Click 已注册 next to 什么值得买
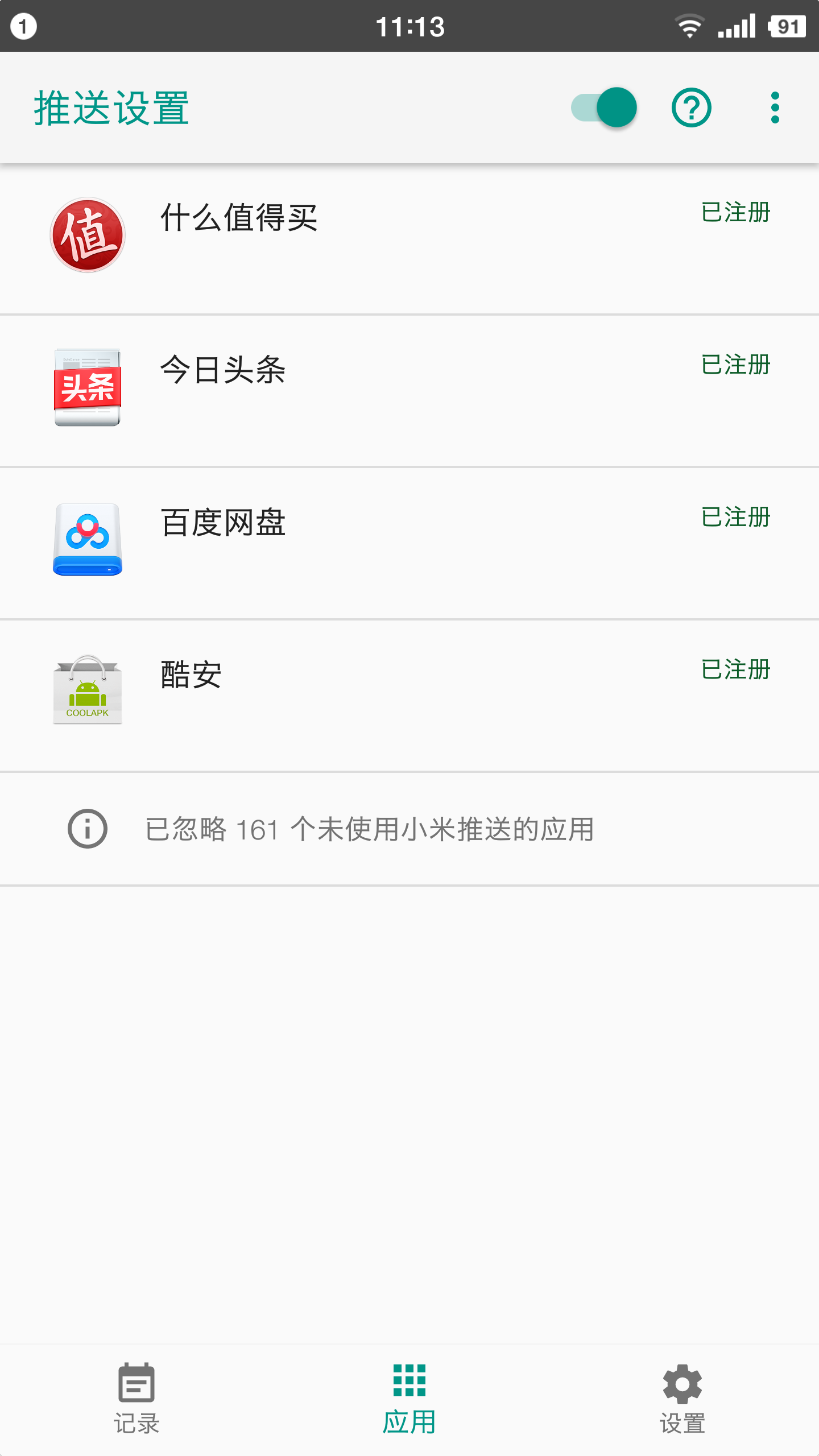 coord(734,213)
